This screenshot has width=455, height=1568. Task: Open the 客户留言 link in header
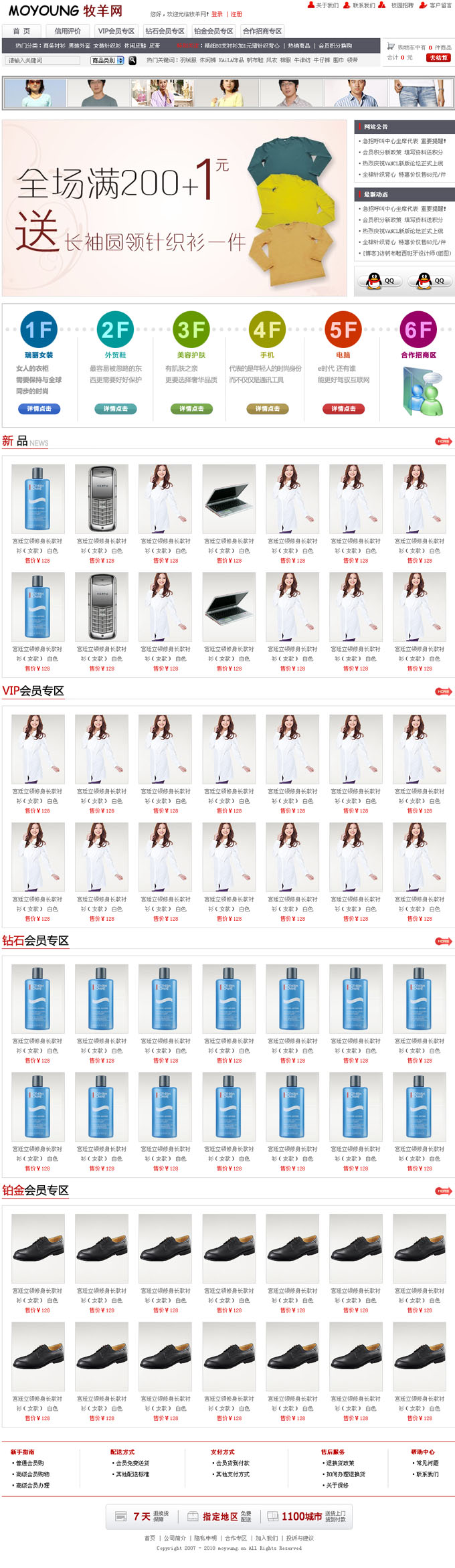(440, 5)
